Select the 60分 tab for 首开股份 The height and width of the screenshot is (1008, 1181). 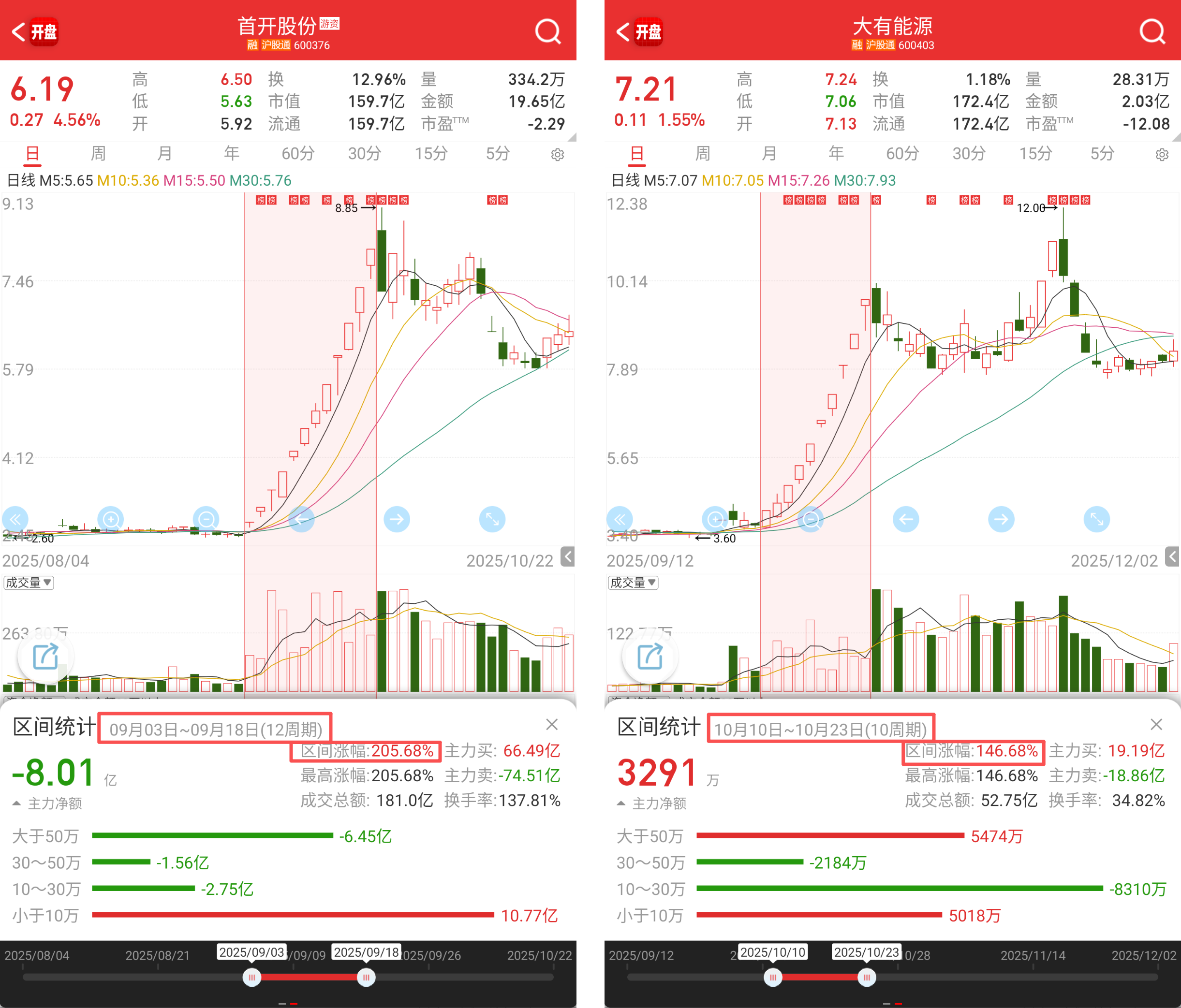click(297, 153)
